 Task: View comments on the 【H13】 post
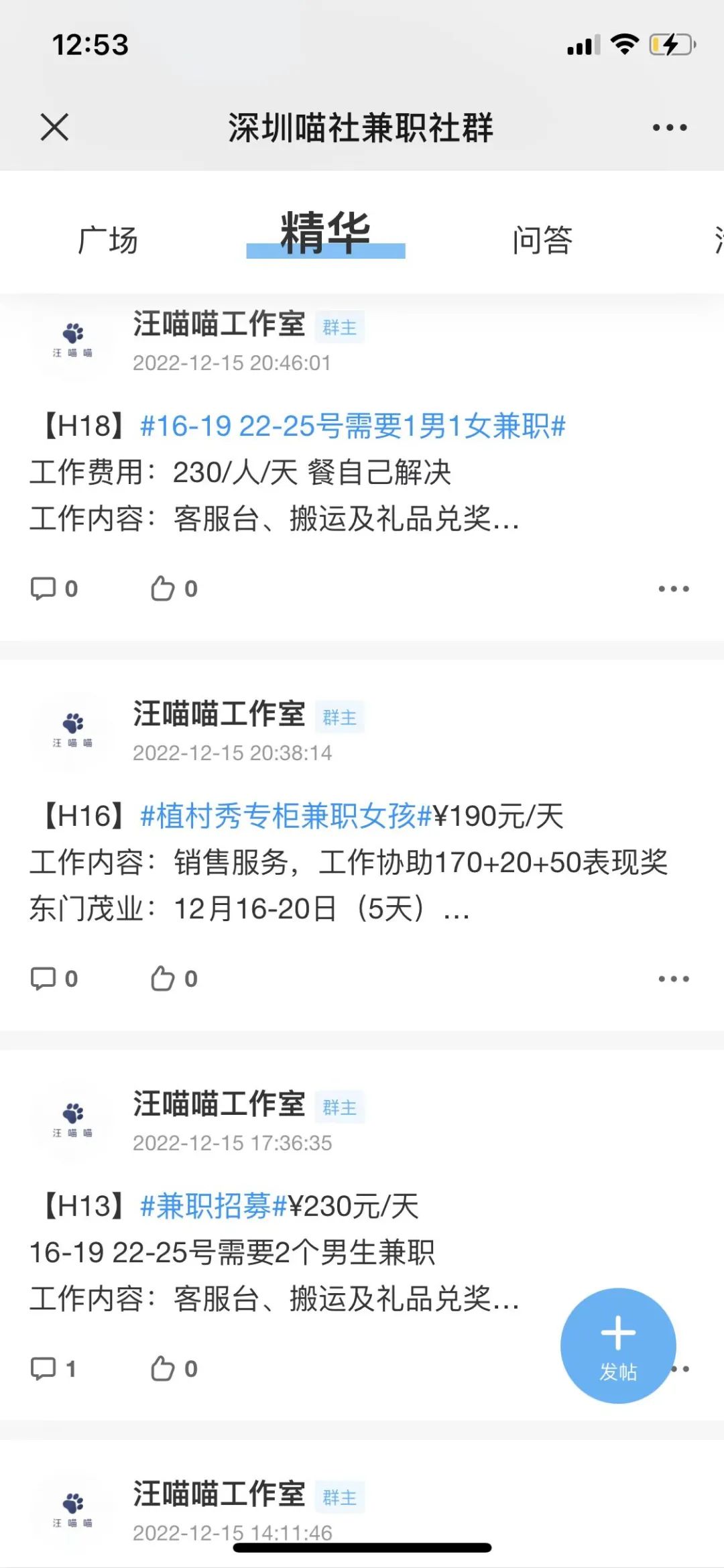(x=53, y=1369)
